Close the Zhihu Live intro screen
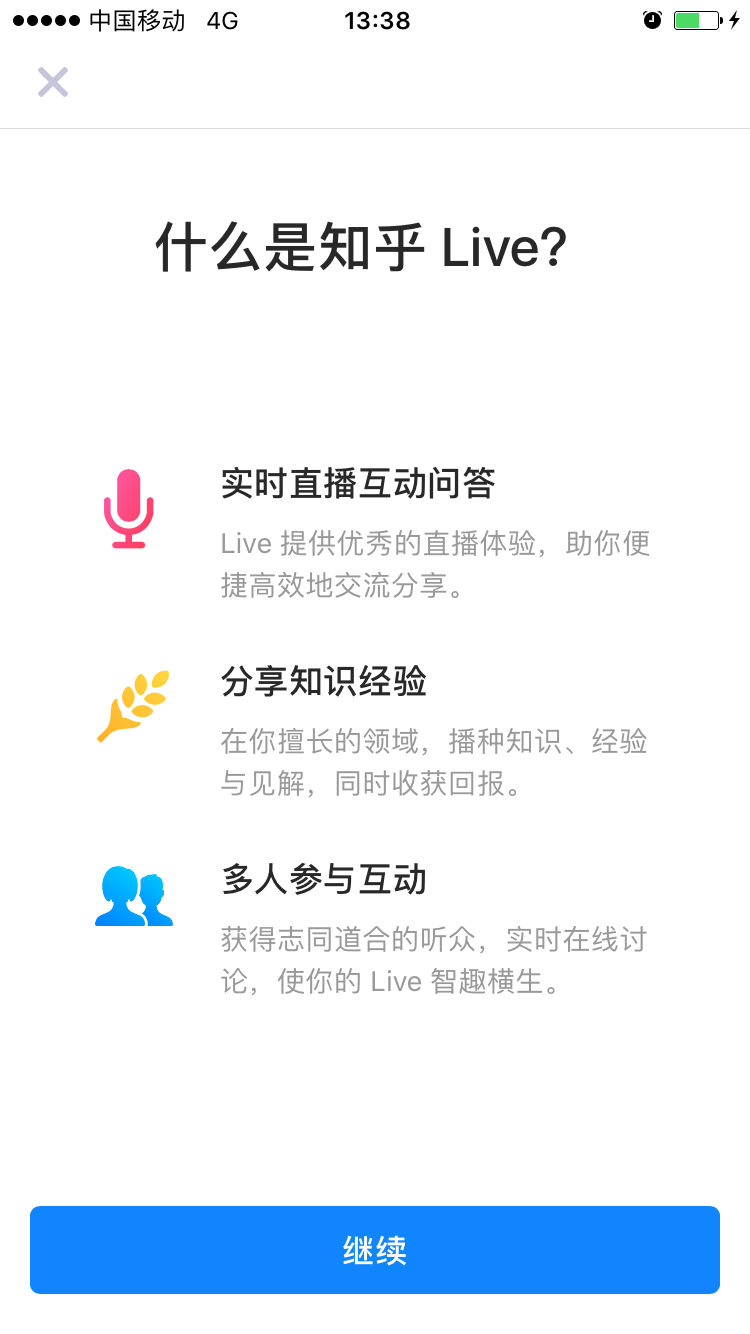This screenshot has height=1334, width=750. pyautogui.click(x=53, y=82)
